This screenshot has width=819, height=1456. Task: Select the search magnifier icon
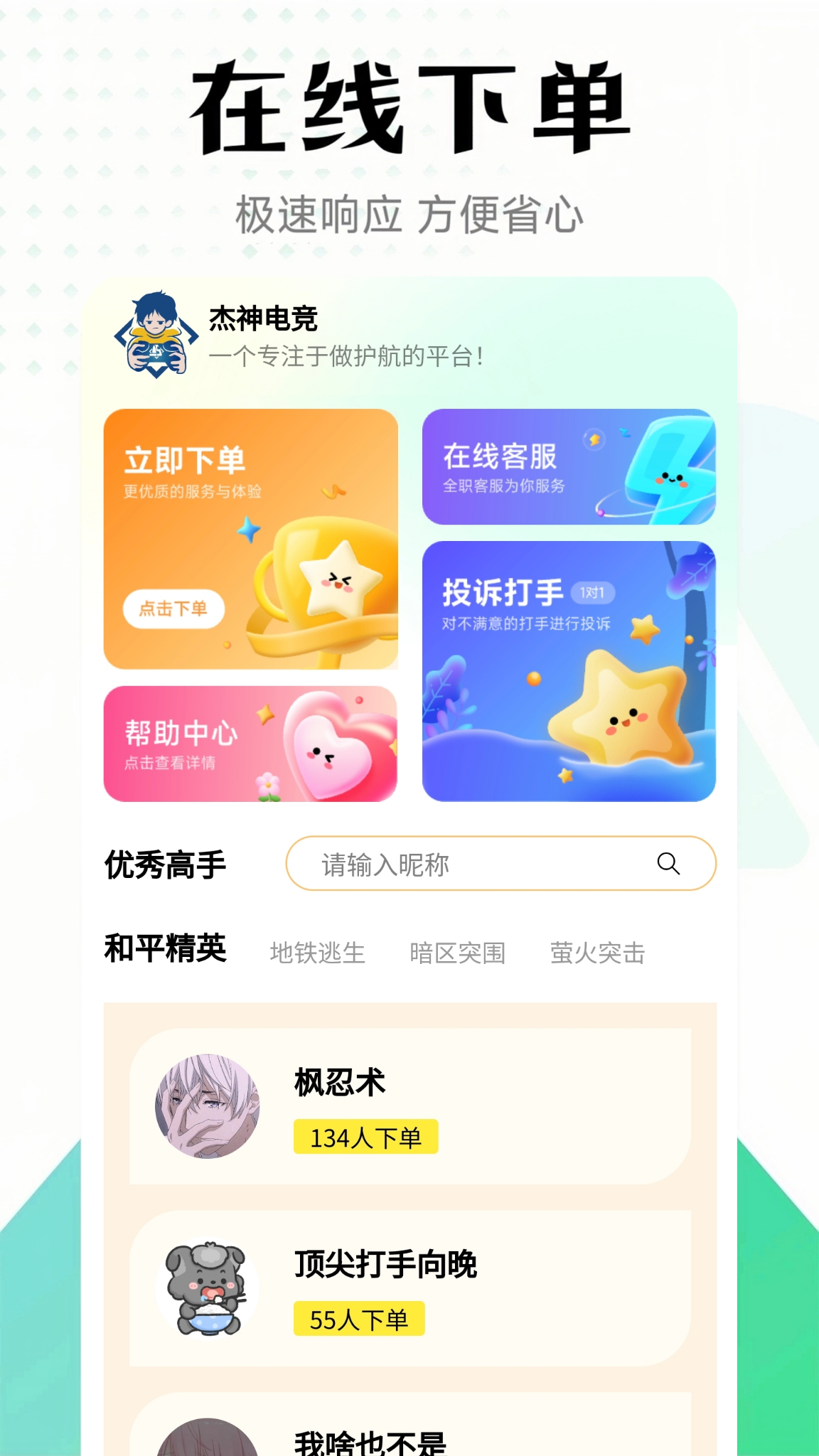tap(667, 864)
